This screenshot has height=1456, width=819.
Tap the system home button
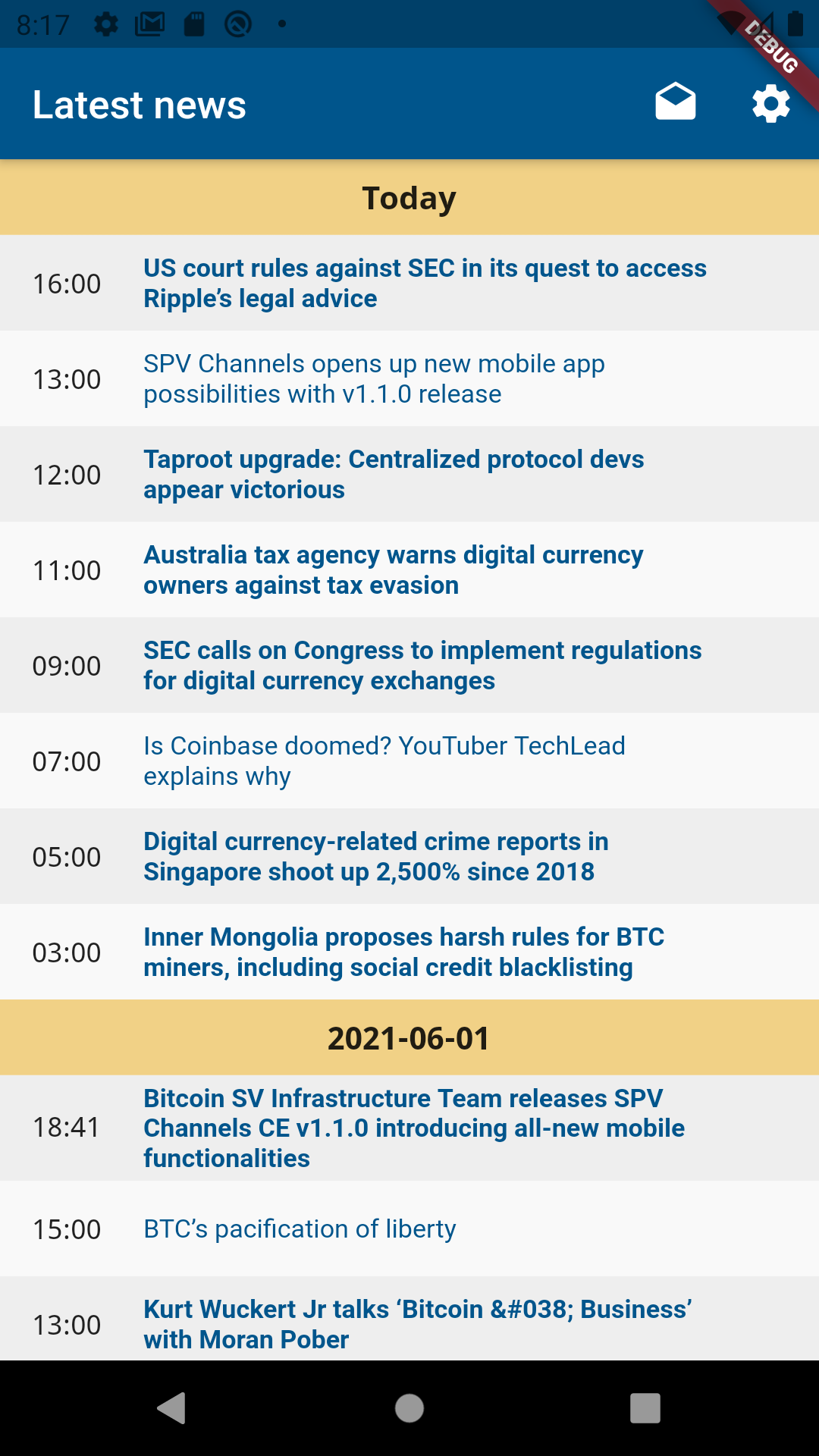coord(409,1408)
